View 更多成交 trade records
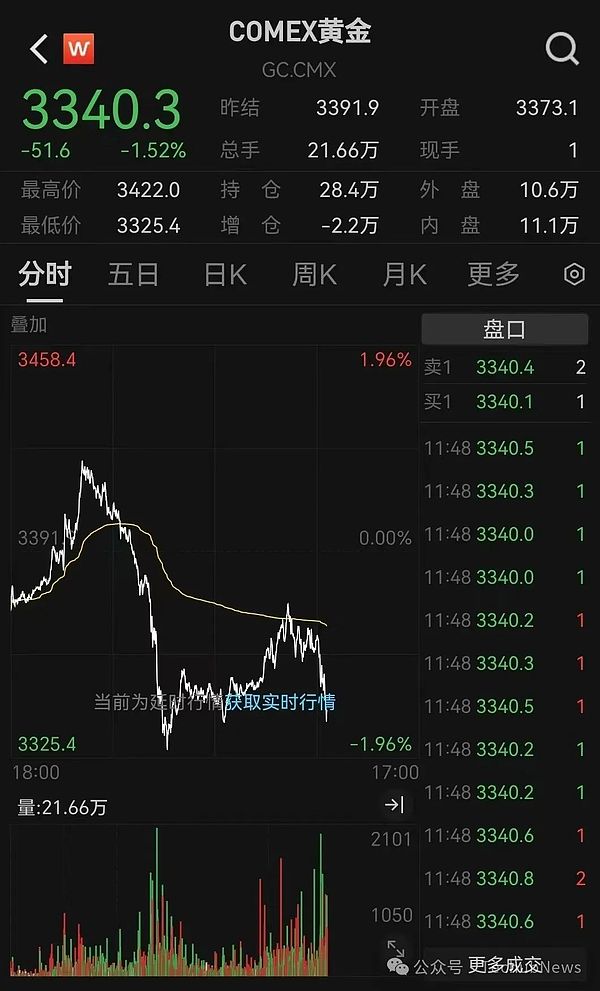The height and width of the screenshot is (991, 600). (505, 965)
